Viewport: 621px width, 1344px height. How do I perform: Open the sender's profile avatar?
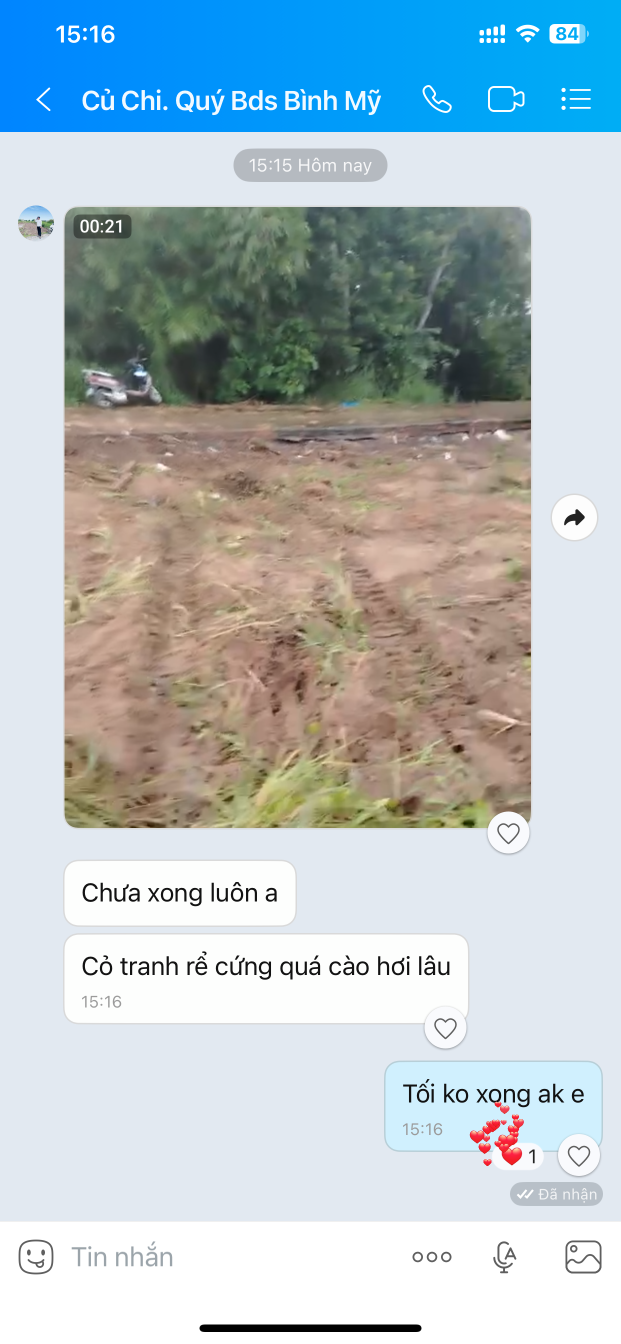[x=36, y=224]
